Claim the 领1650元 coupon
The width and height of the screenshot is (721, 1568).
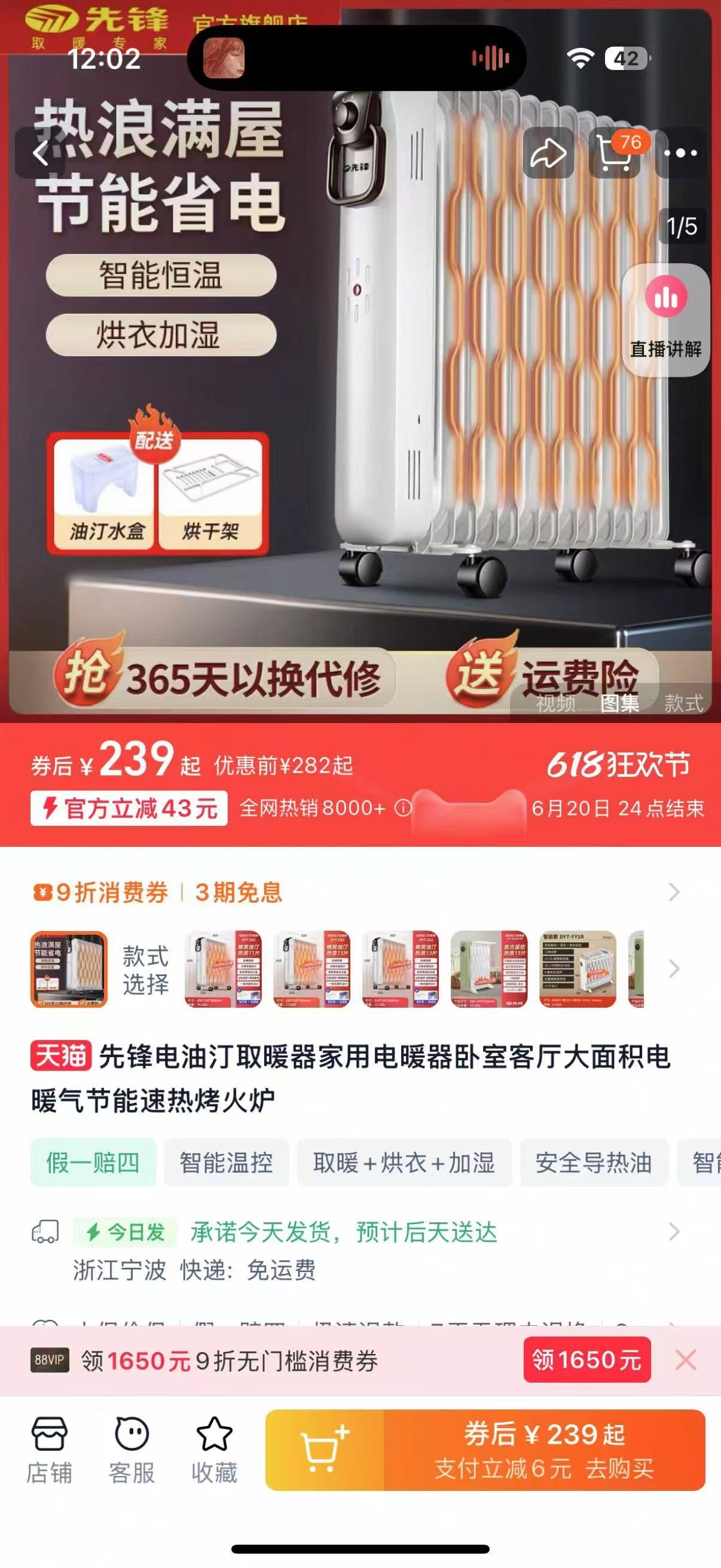(586, 1359)
